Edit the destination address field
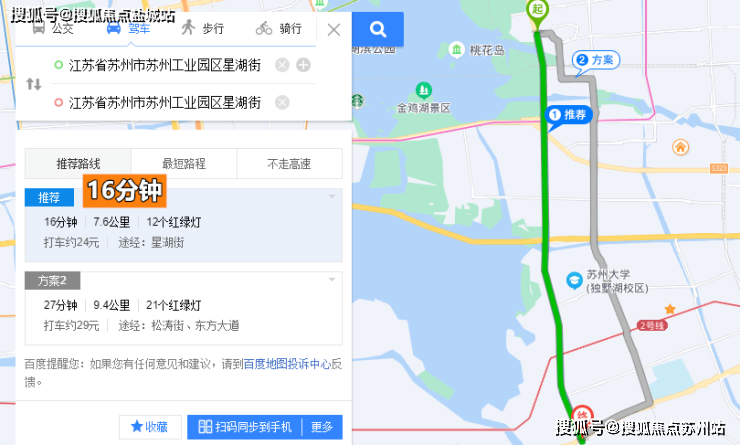 [165, 102]
